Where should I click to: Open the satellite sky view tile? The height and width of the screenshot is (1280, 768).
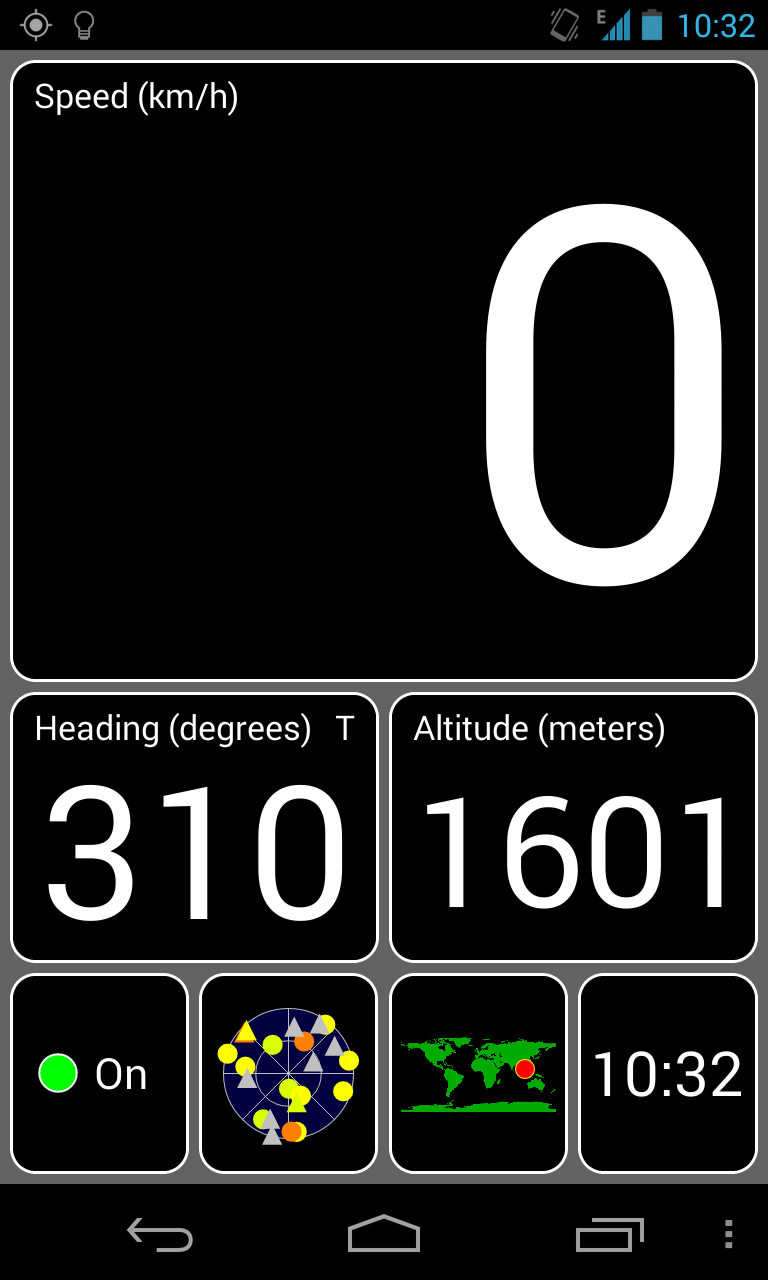289,1073
